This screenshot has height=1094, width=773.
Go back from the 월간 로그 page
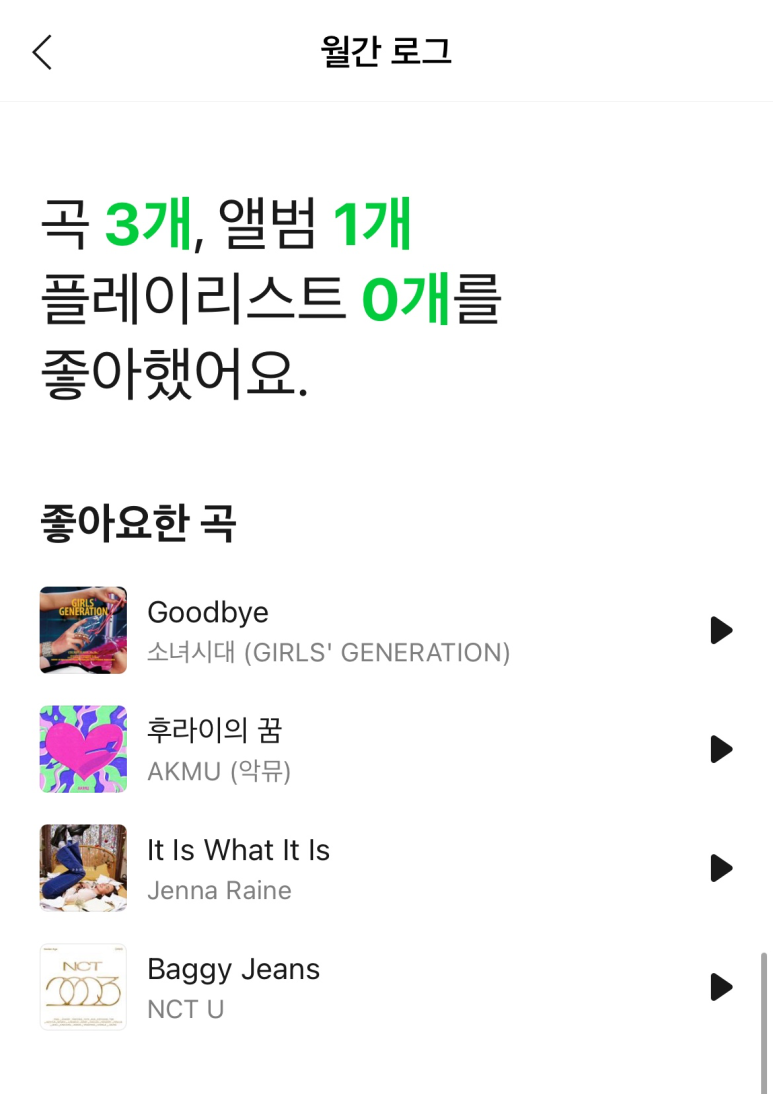pos(42,52)
